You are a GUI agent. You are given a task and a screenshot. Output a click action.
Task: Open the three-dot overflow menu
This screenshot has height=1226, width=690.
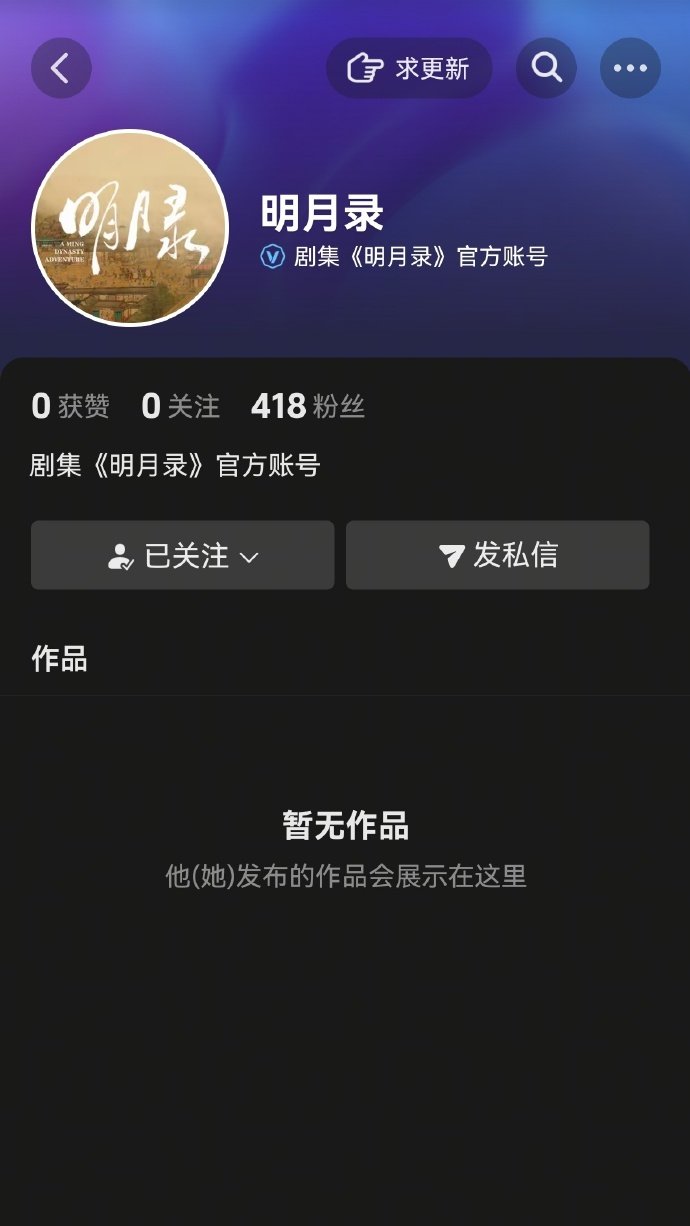coord(630,68)
